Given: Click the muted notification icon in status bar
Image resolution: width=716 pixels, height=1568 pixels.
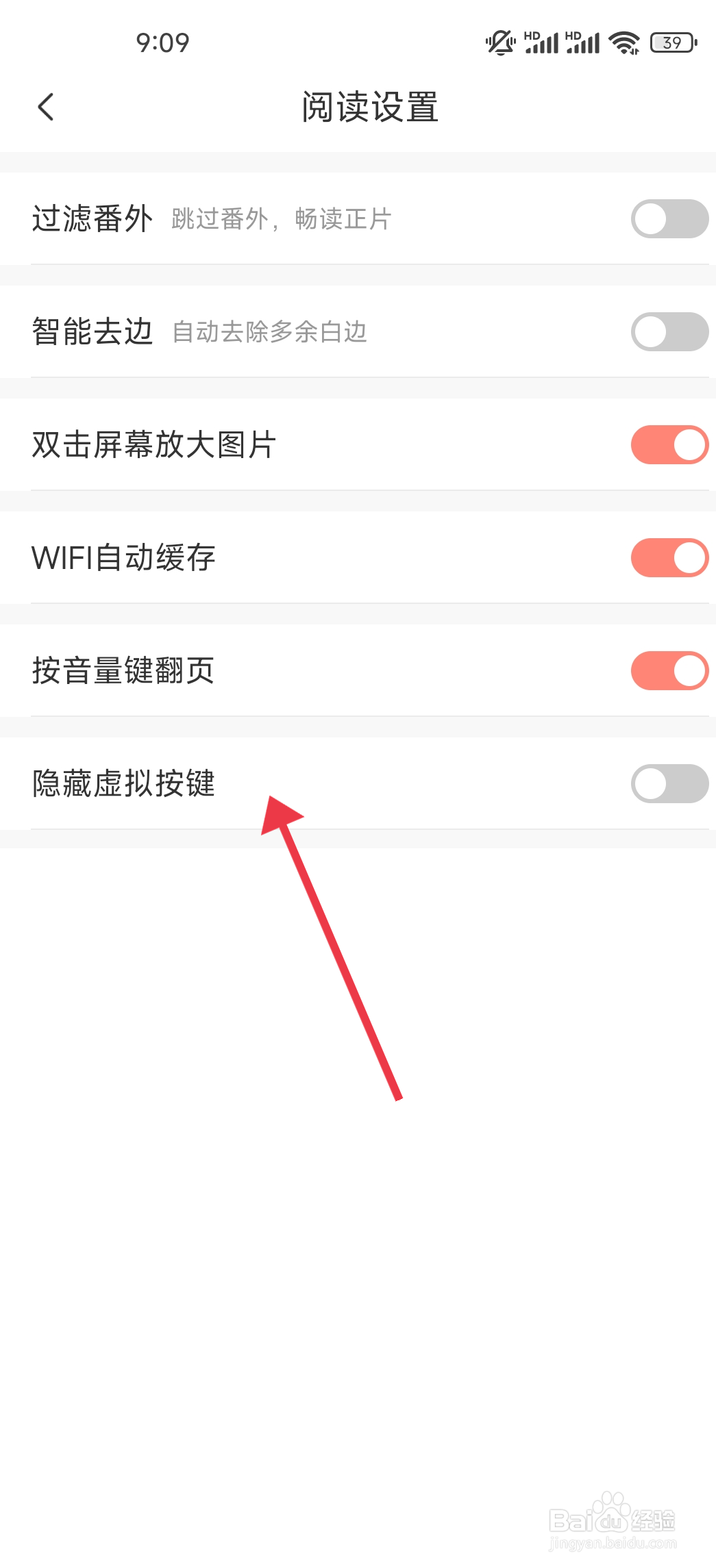Looking at the screenshot, I should coord(499,42).
